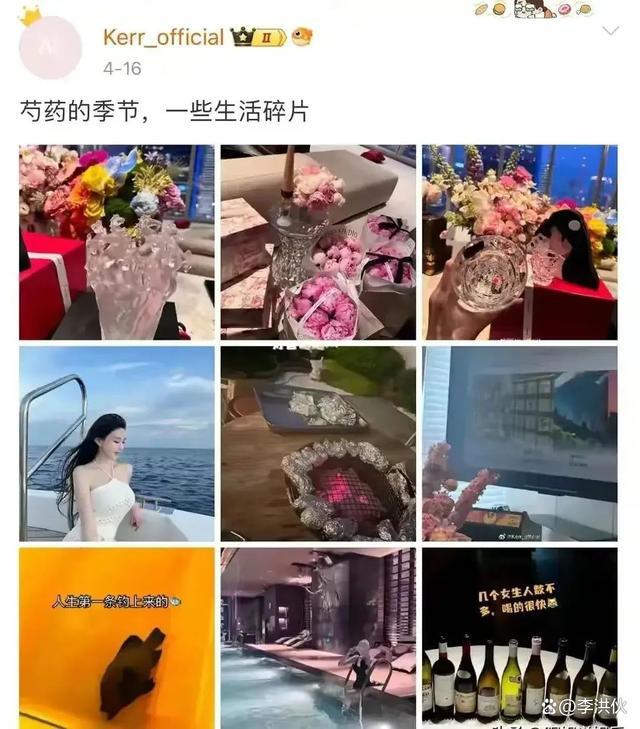
Task: Expand the post options chevron
Action: [610, 32]
